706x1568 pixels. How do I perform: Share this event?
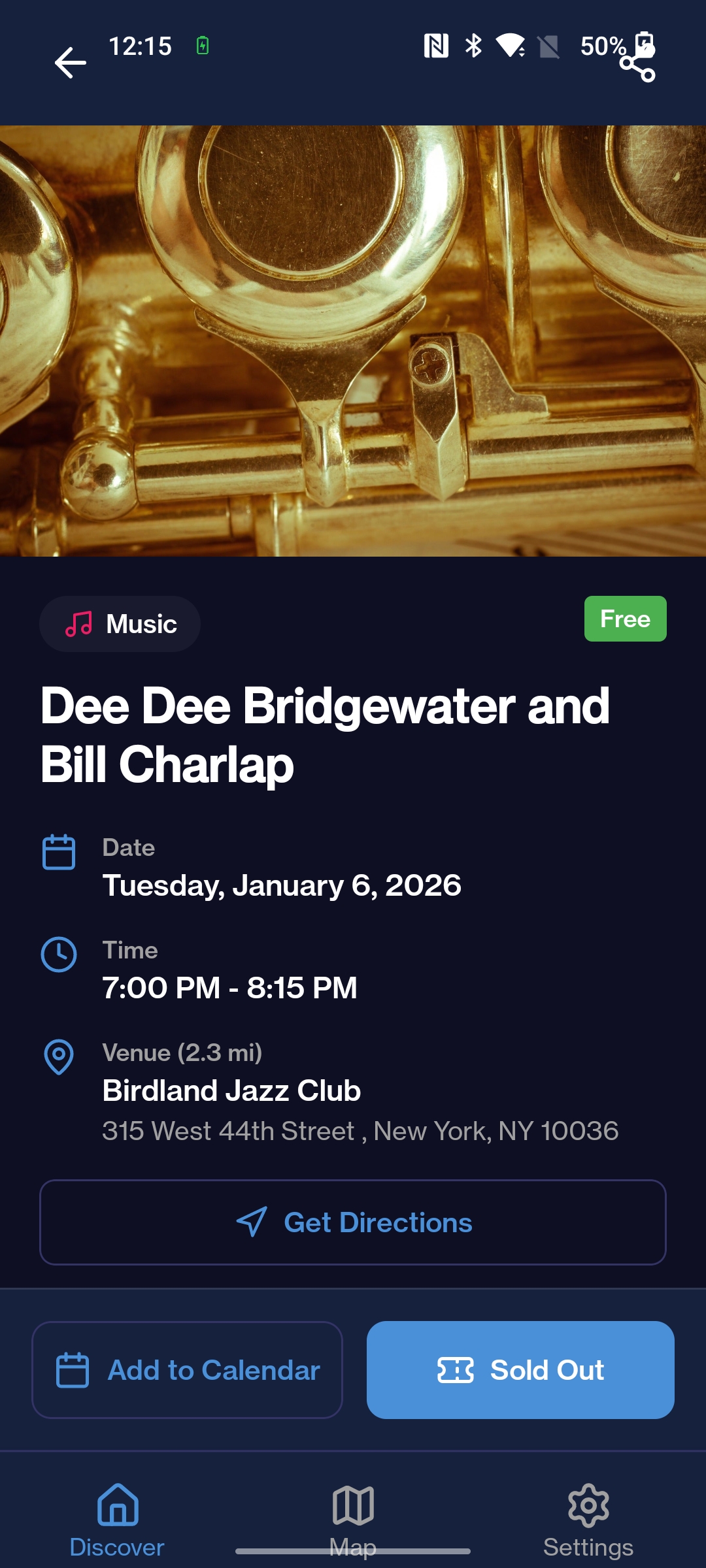click(637, 65)
